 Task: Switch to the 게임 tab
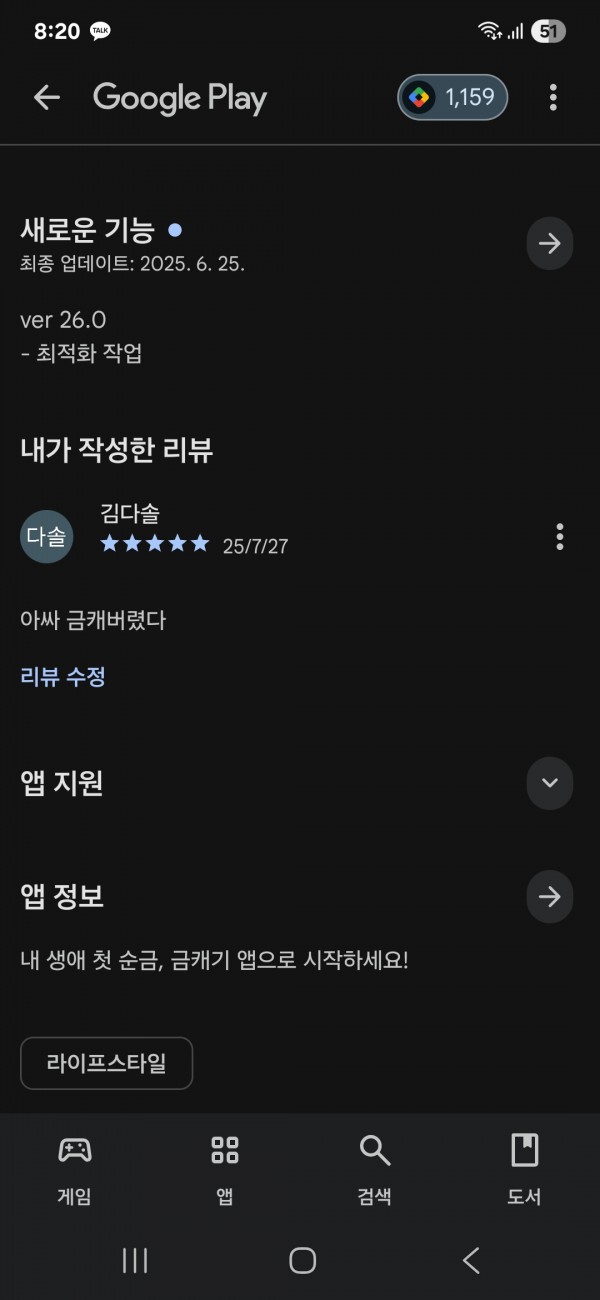75,1168
